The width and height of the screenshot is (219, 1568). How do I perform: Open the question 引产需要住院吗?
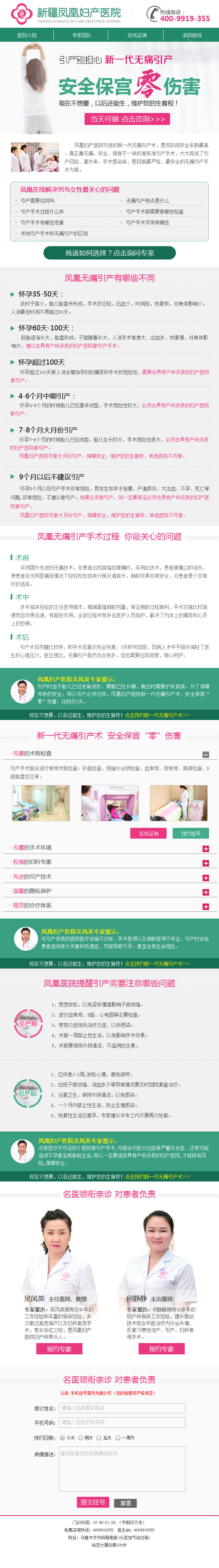[38, 200]
